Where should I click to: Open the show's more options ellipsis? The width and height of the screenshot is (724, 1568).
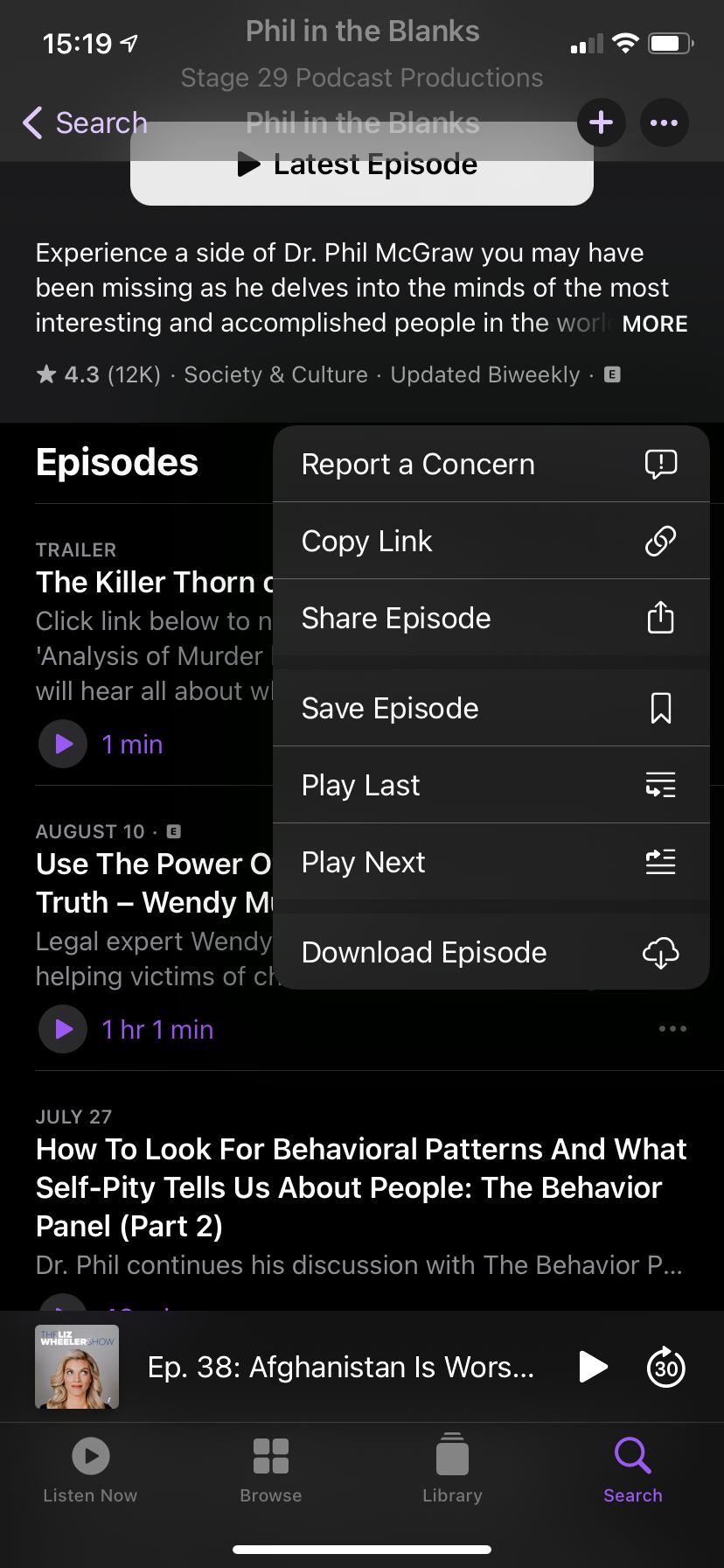pos(664,122)
